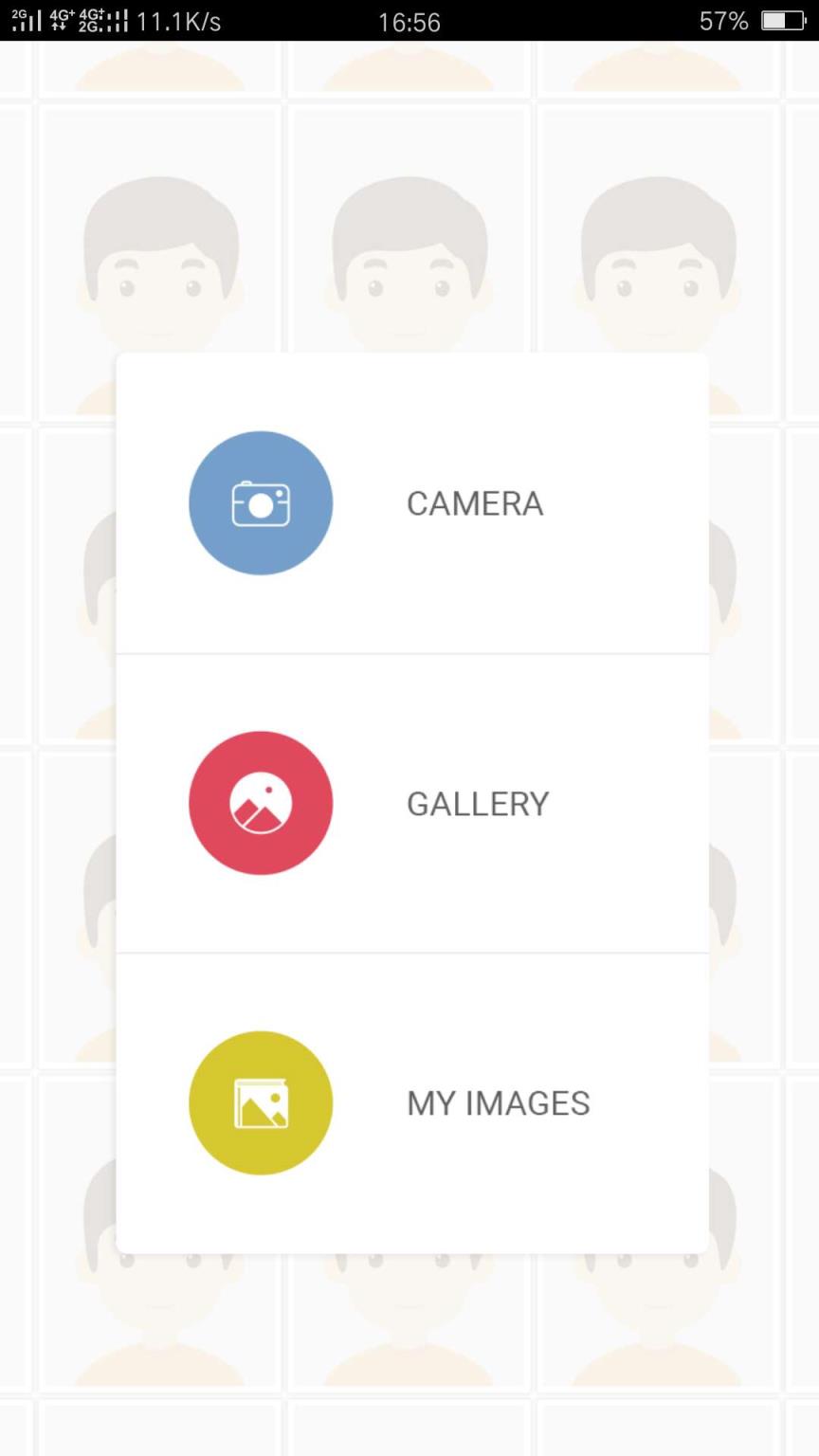This screenshot has height=1456, width=819.
Task: Choose the Camera option
Action: [x=411, y=503]
